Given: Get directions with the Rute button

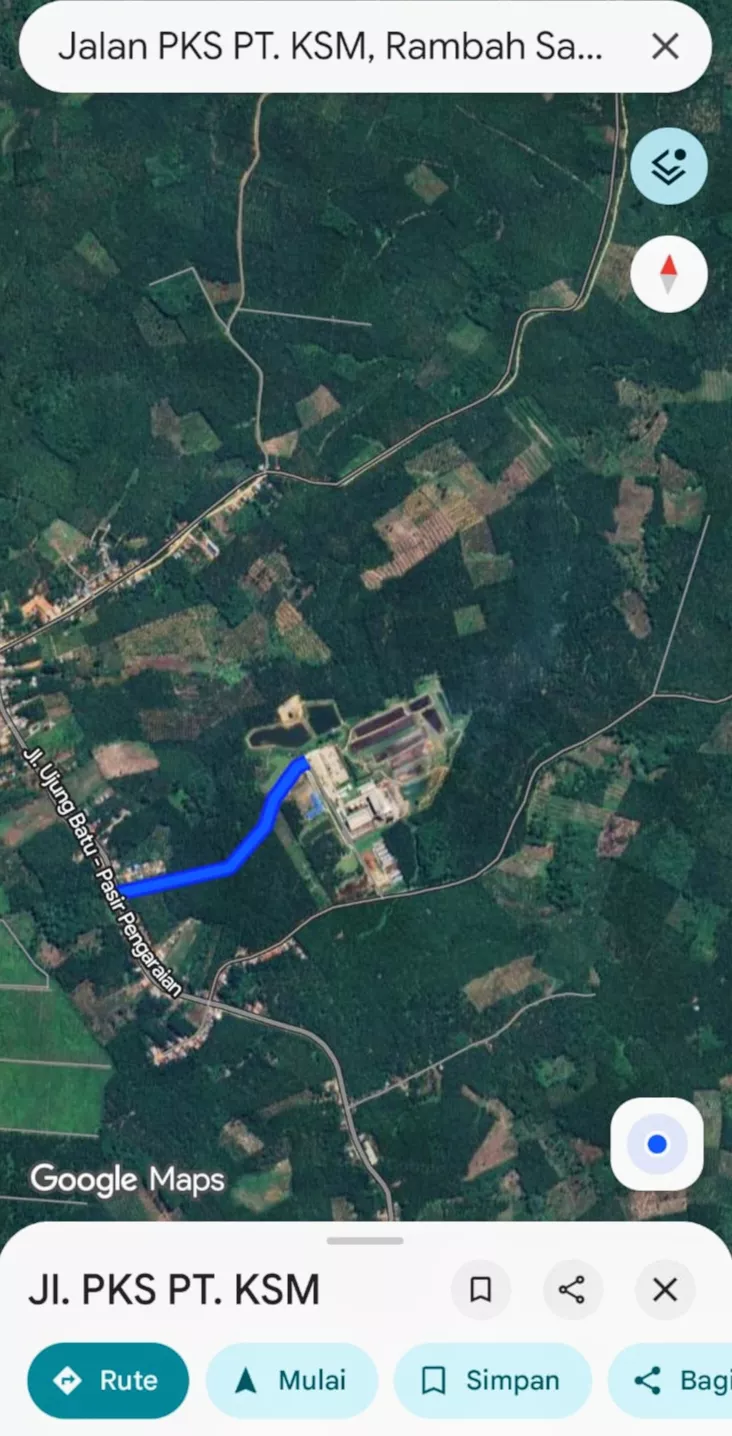Looking at the screenshot, I should (x=108, y=1381).
